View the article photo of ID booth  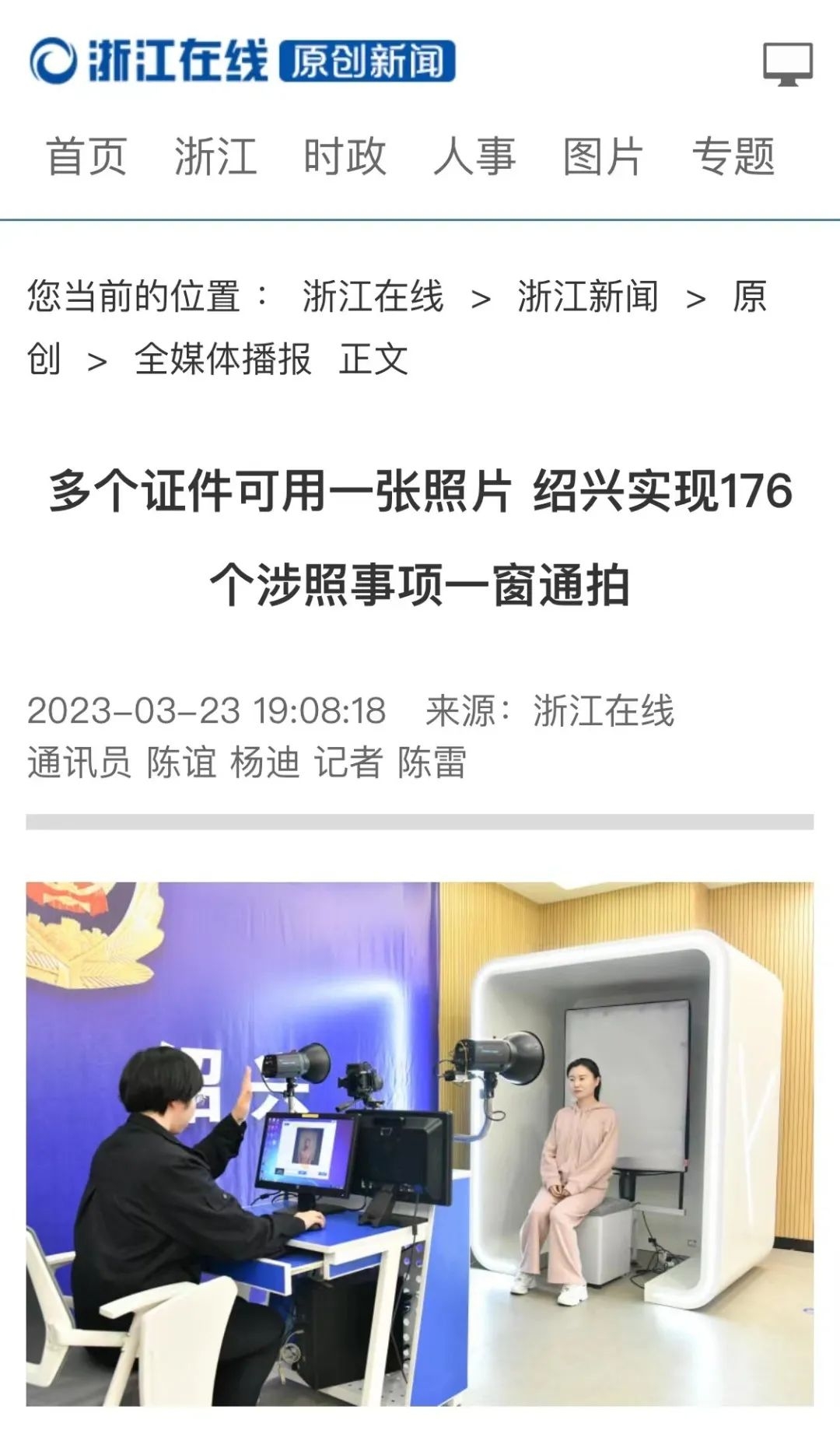[420, 1144]
